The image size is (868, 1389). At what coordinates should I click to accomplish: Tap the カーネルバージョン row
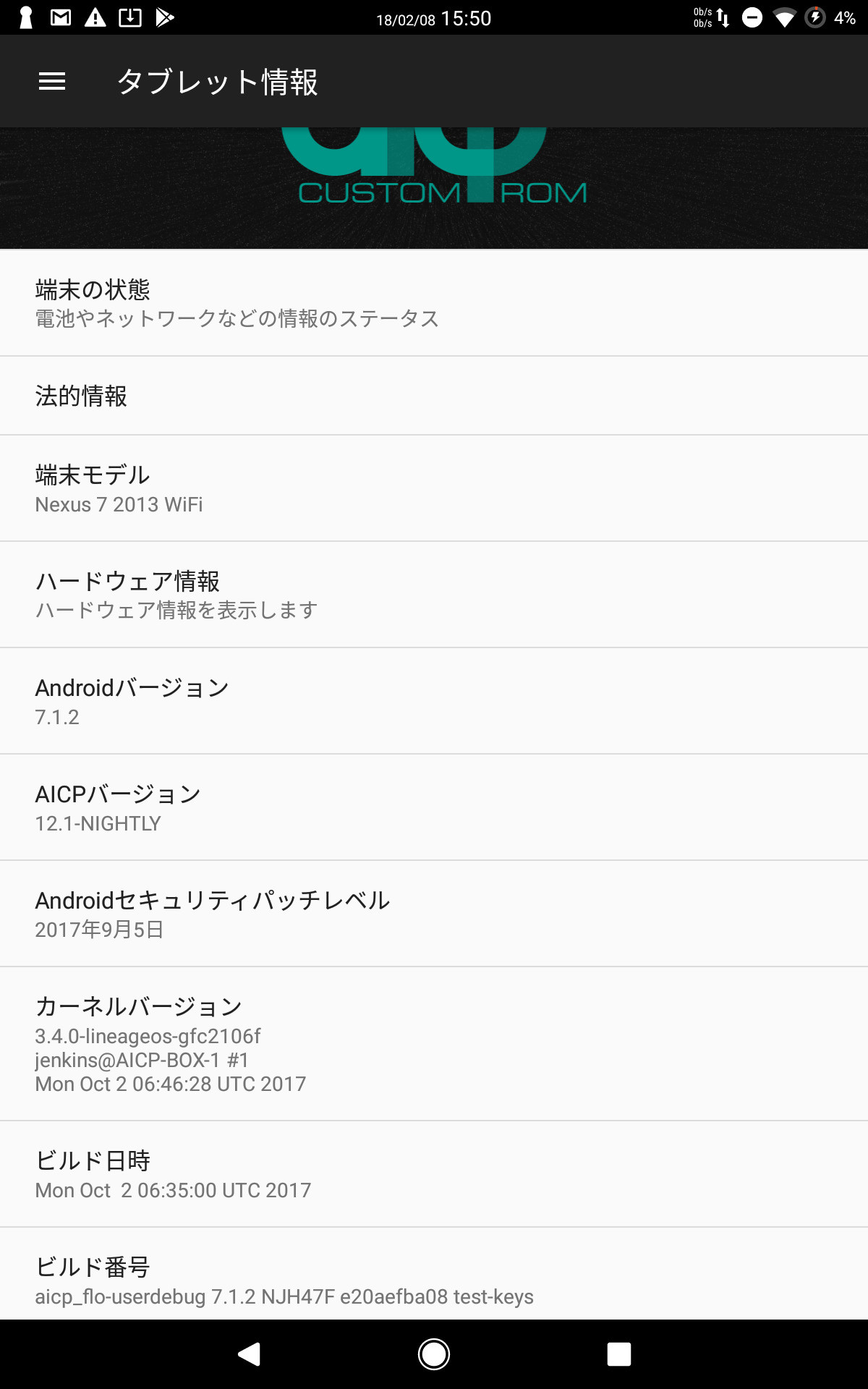click(434, 1044)
